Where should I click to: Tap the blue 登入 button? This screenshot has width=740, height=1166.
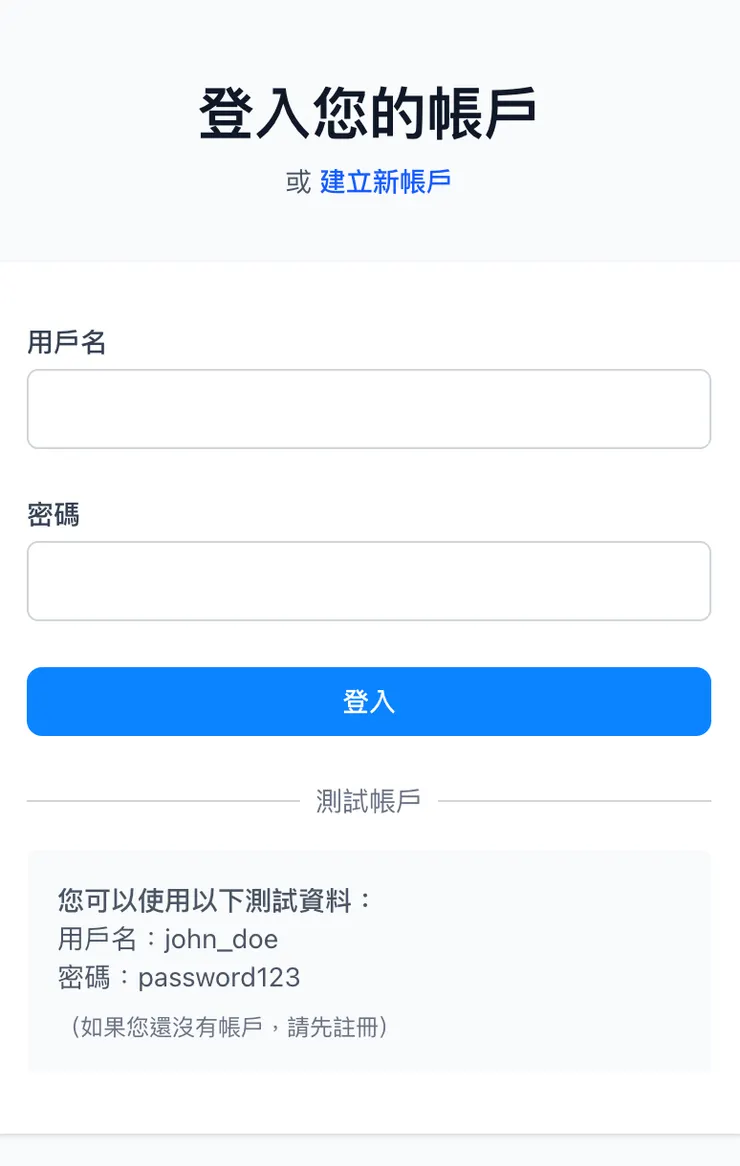369,702
